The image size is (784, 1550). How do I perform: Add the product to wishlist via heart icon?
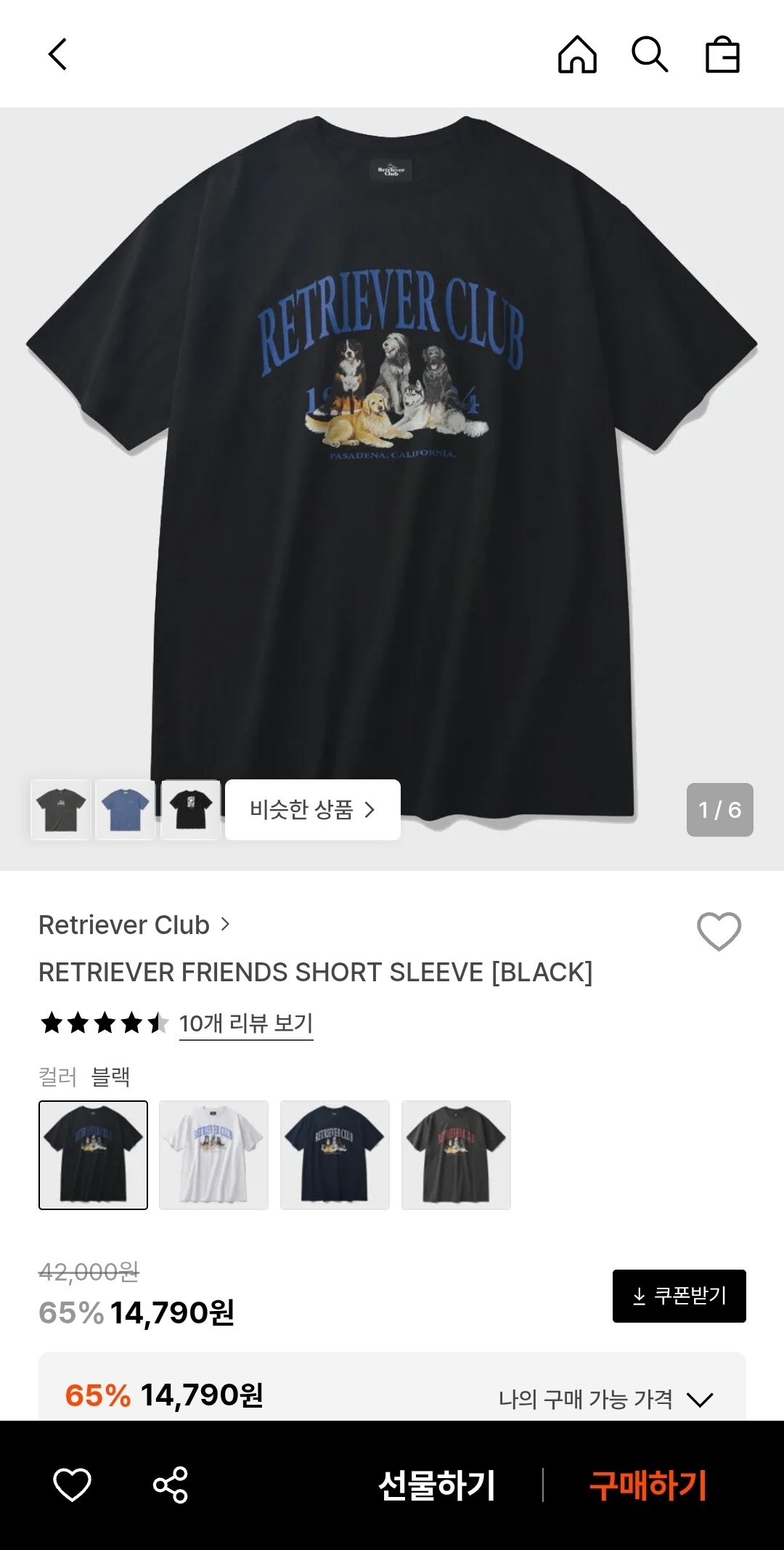[719, 933]
